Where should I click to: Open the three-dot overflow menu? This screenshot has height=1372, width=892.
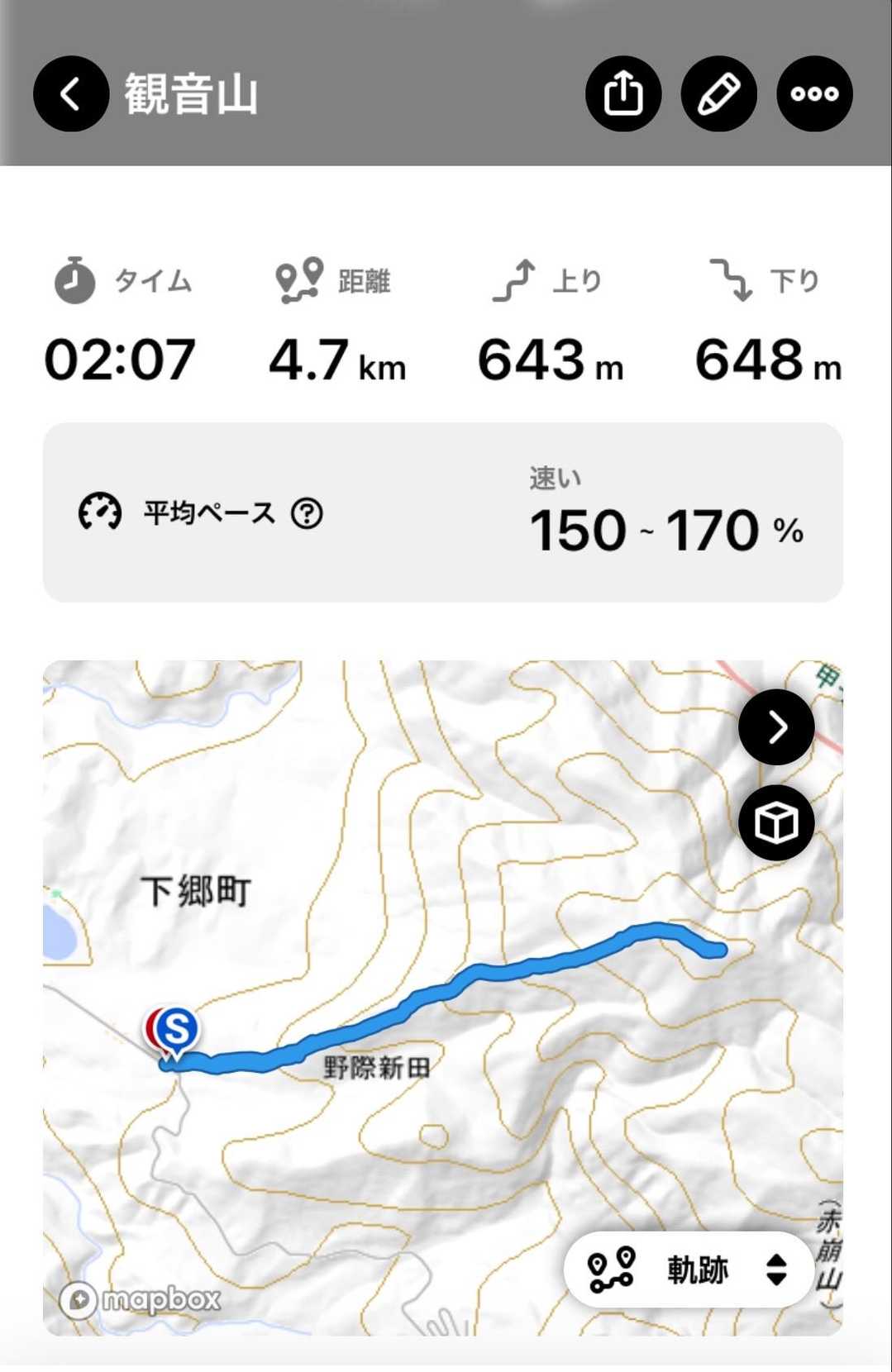click(814, 93)
